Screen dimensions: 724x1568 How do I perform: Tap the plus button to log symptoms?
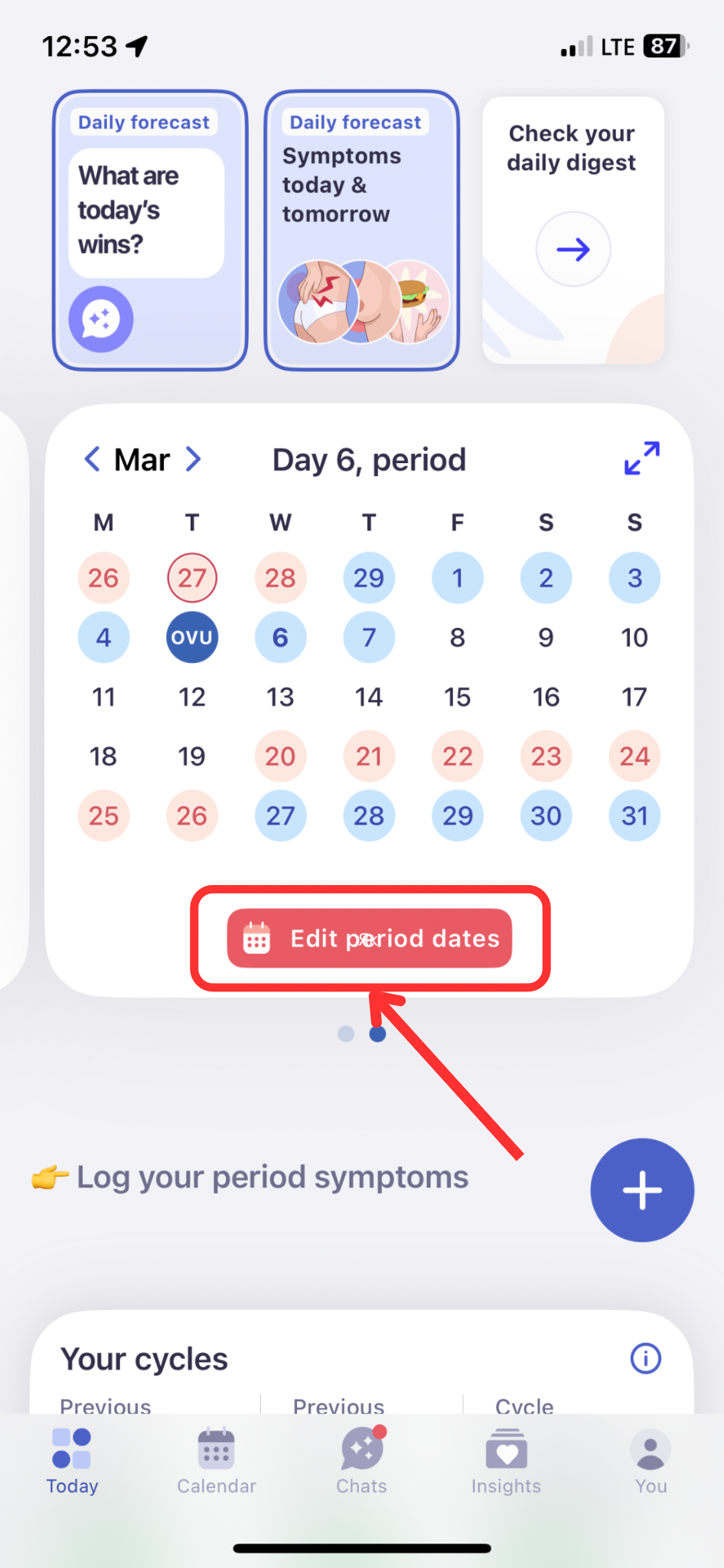tap(642, 1191)
